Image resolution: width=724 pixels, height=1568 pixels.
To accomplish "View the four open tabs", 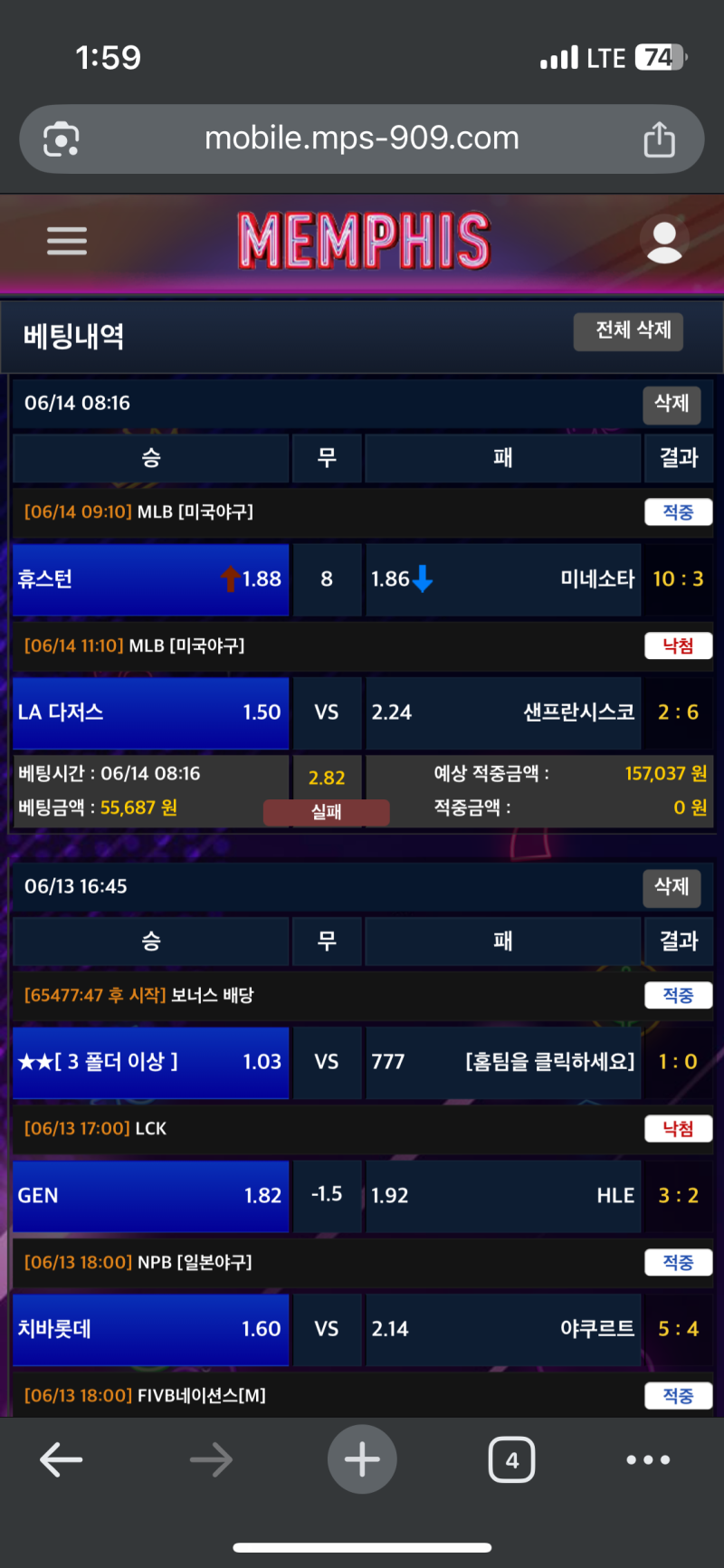I will (511, 1459).
